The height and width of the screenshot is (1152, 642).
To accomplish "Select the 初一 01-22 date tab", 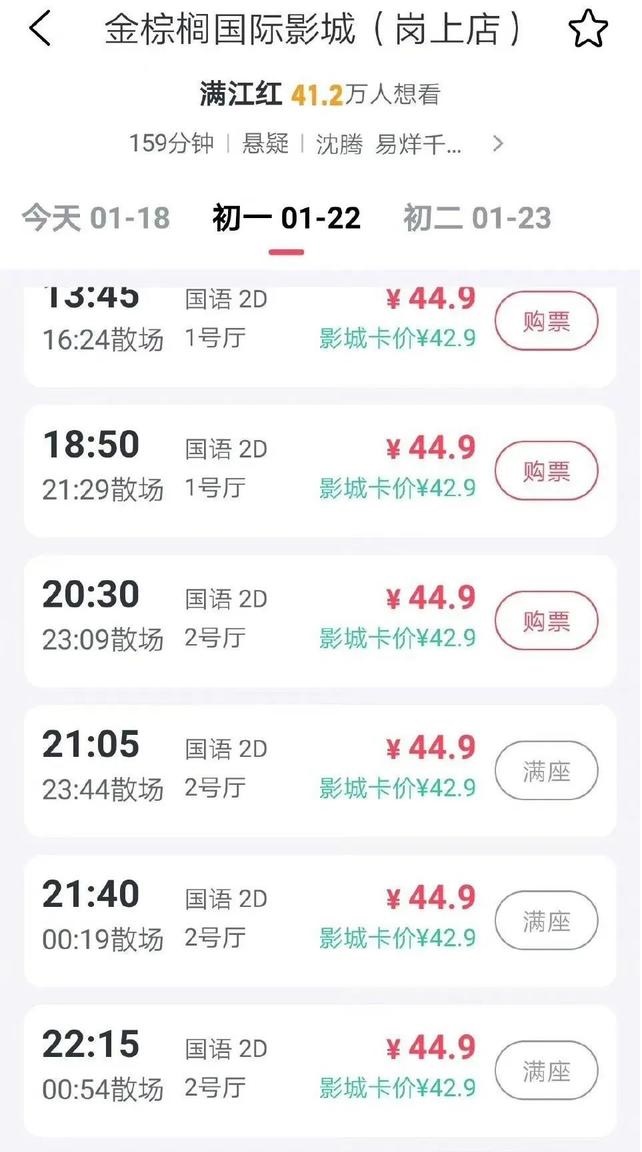I will [x=286, y=218].
